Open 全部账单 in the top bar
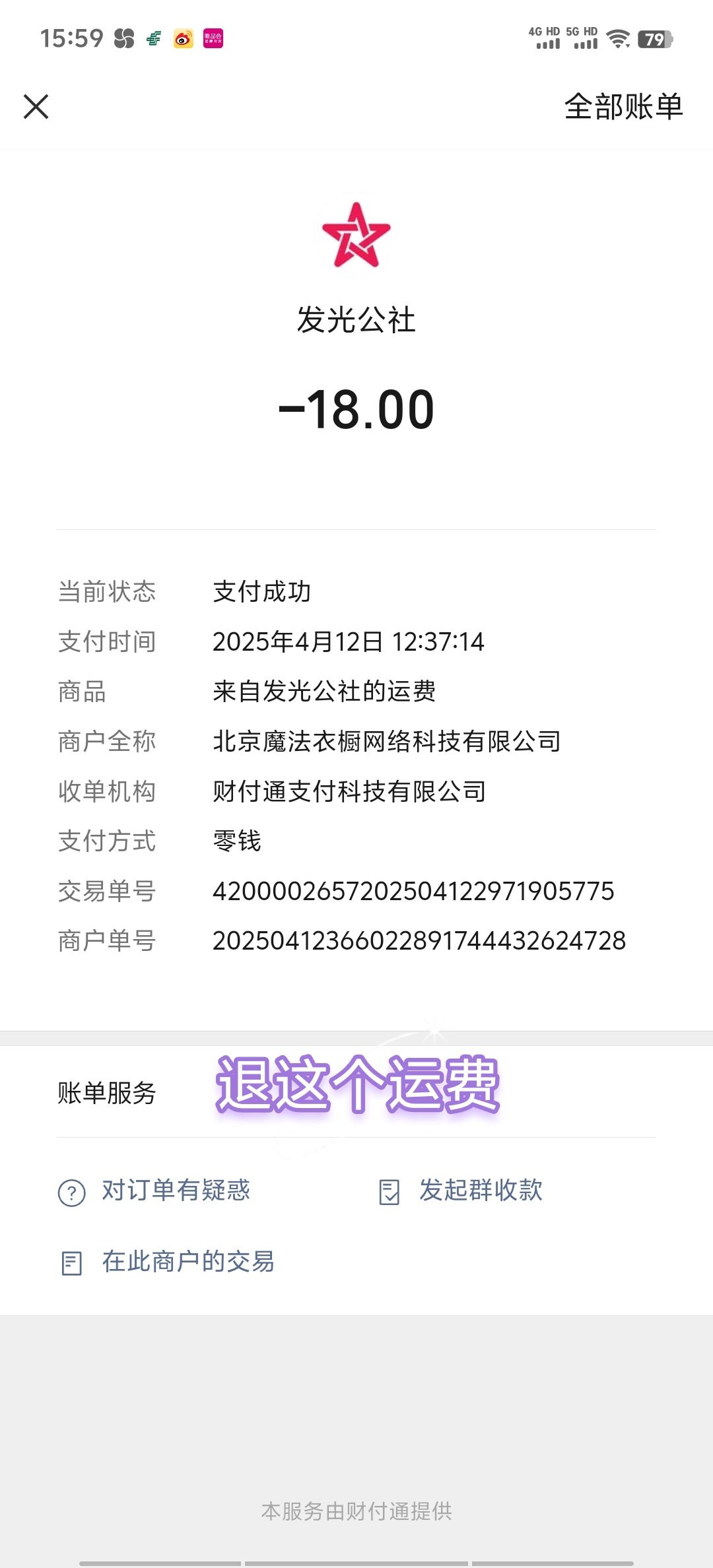Viewport: 713px width, 1568px height. [623, 106]
